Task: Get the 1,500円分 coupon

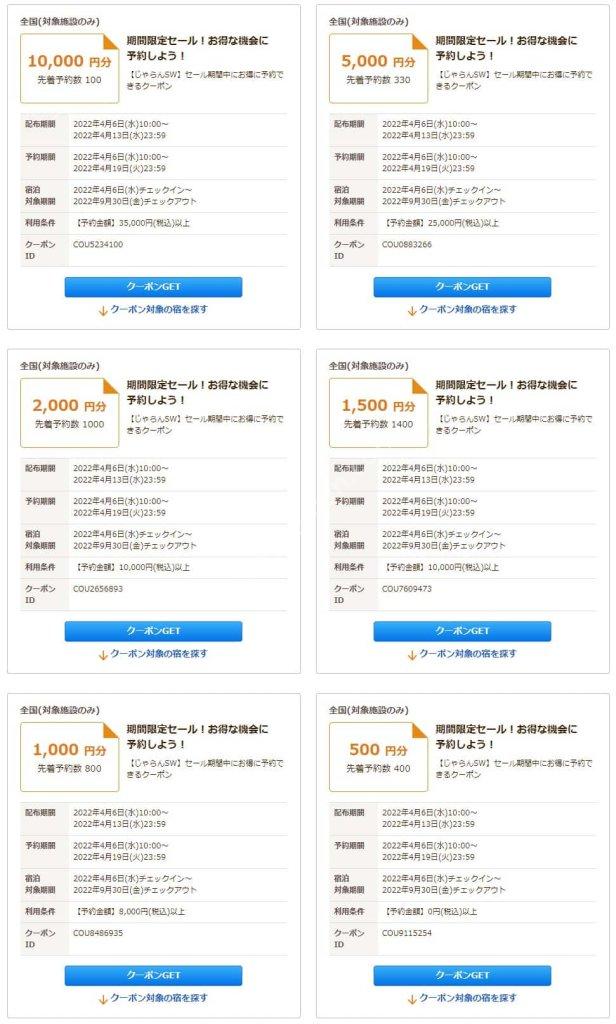Action: click(x=462, y=631)
